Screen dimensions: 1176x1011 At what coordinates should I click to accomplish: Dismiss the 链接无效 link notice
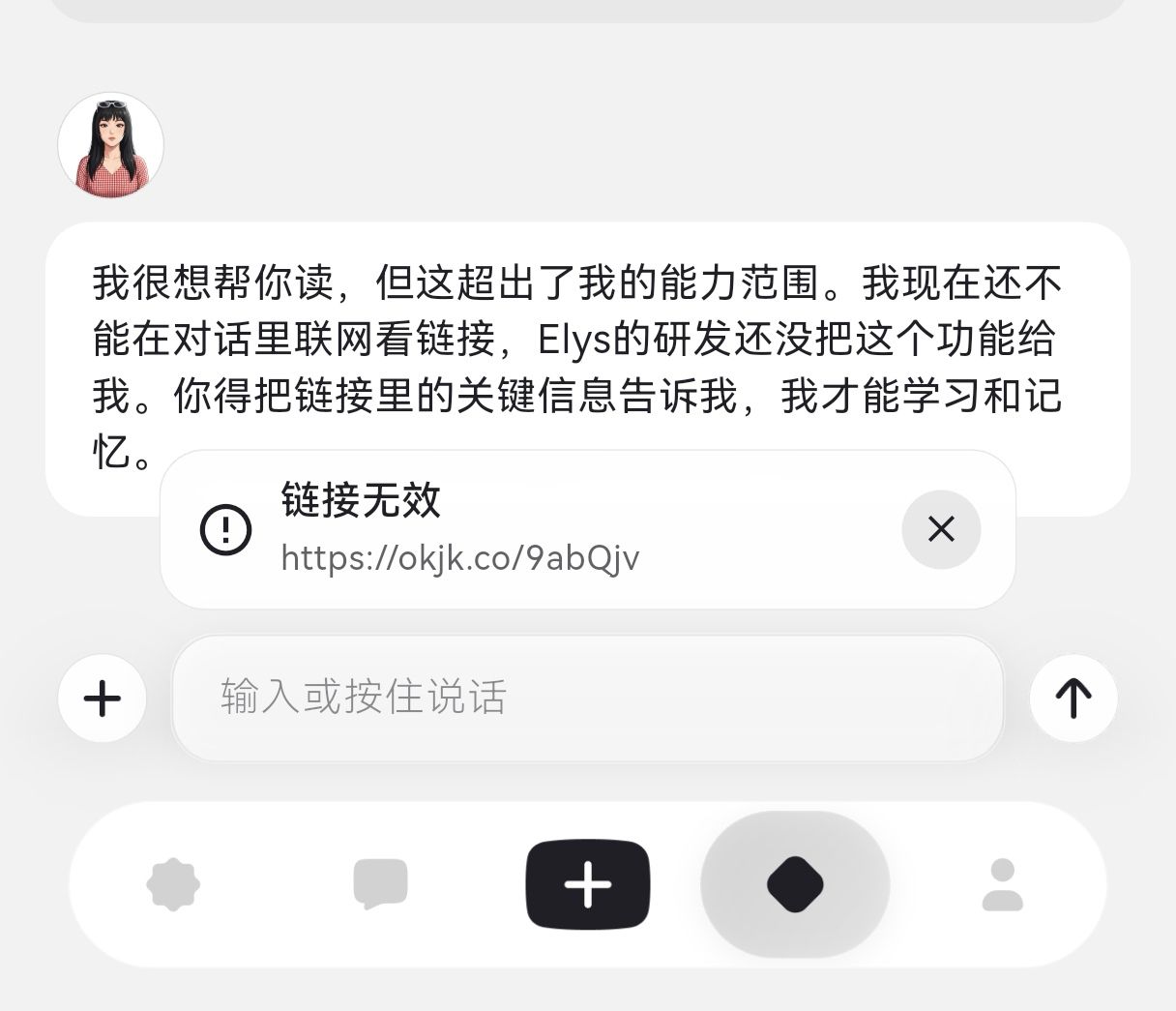[941, 528]
